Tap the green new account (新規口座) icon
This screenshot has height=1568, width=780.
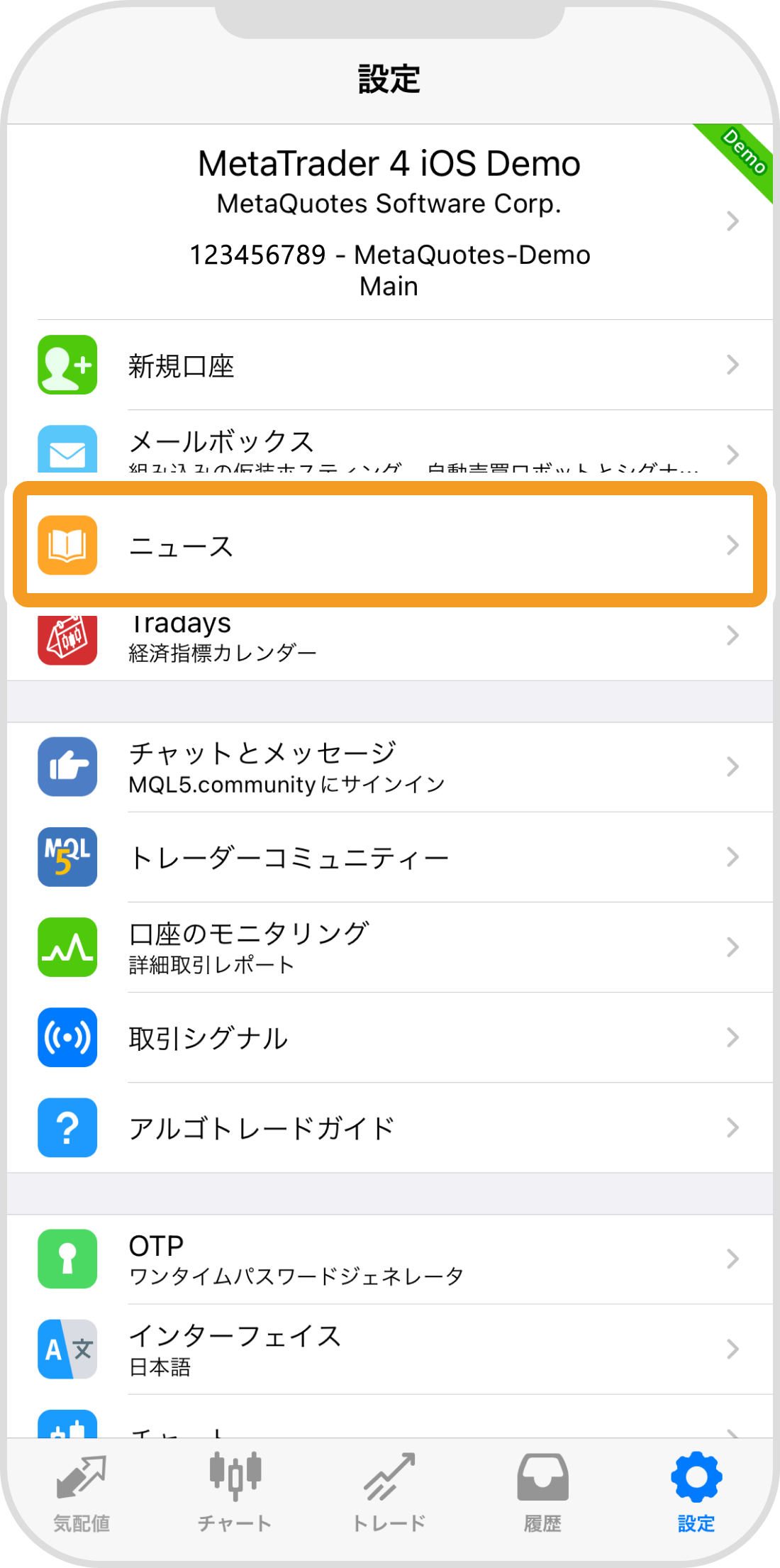pos(67,367)
